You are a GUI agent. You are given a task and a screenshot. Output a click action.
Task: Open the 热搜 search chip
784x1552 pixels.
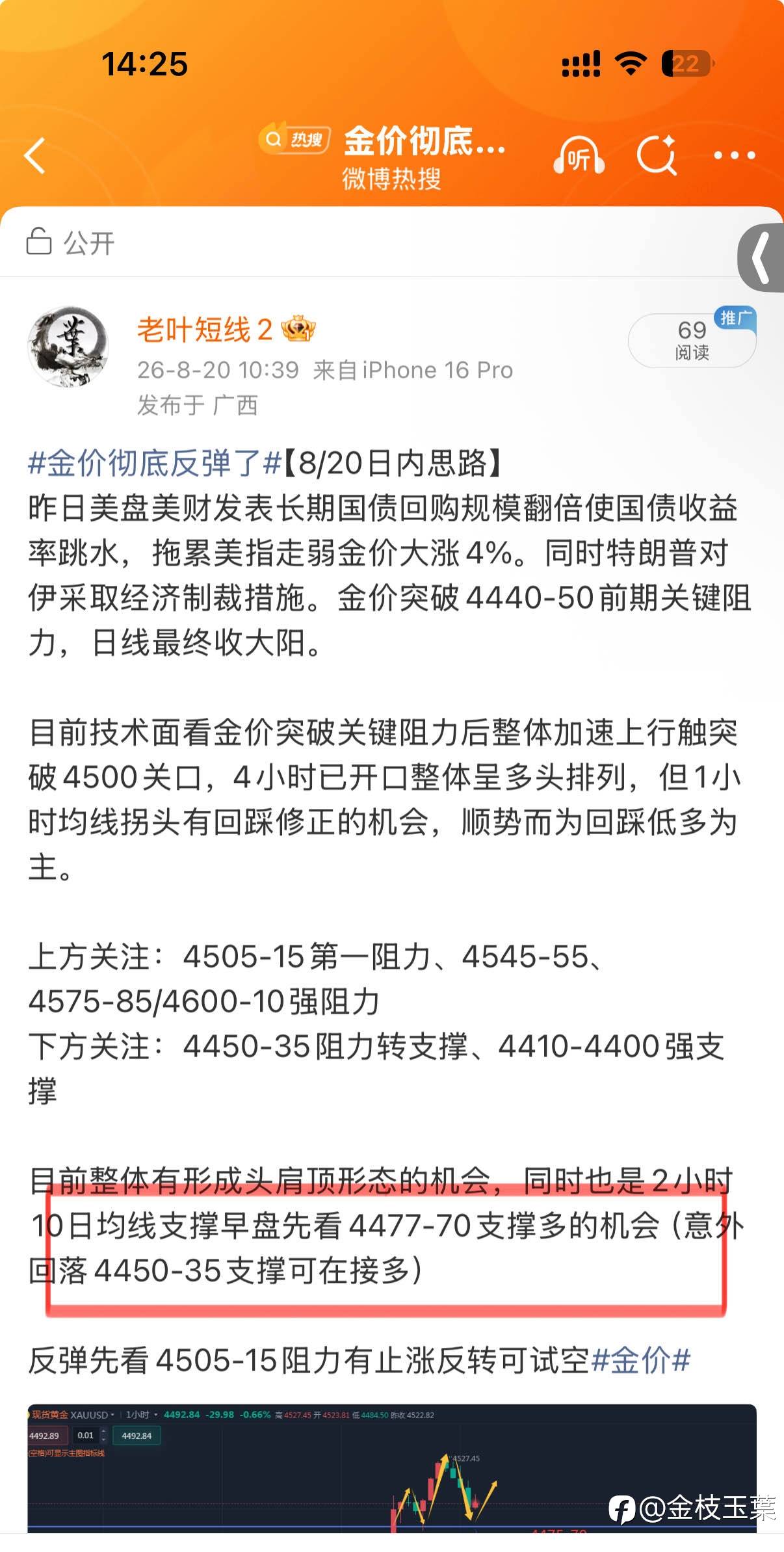(294, 138)
